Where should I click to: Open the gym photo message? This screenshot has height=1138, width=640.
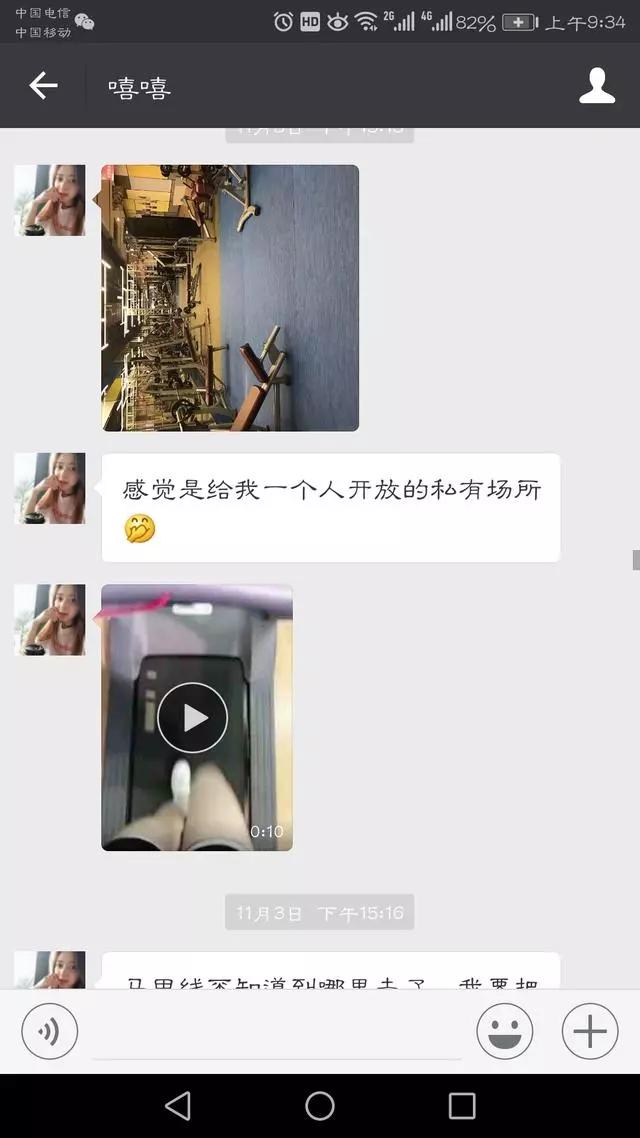230,298
